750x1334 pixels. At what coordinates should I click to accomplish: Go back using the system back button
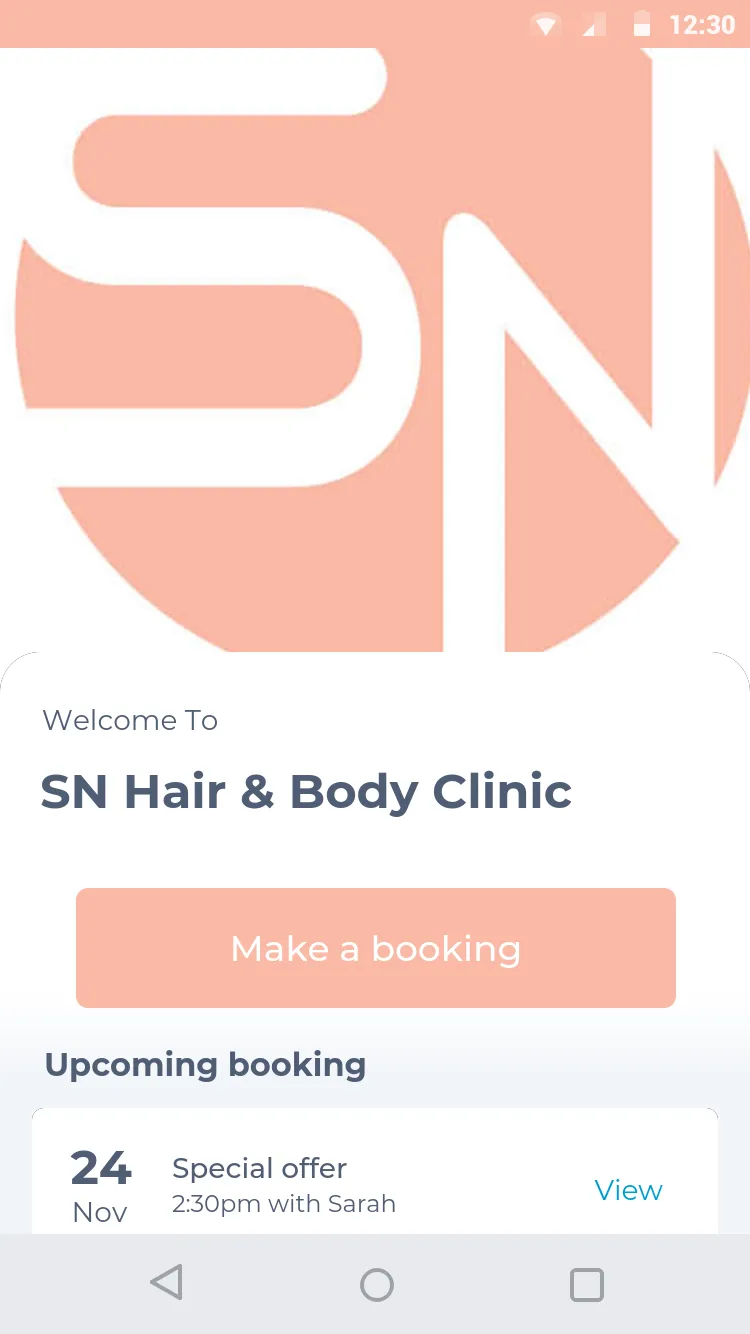(167, 1284)
